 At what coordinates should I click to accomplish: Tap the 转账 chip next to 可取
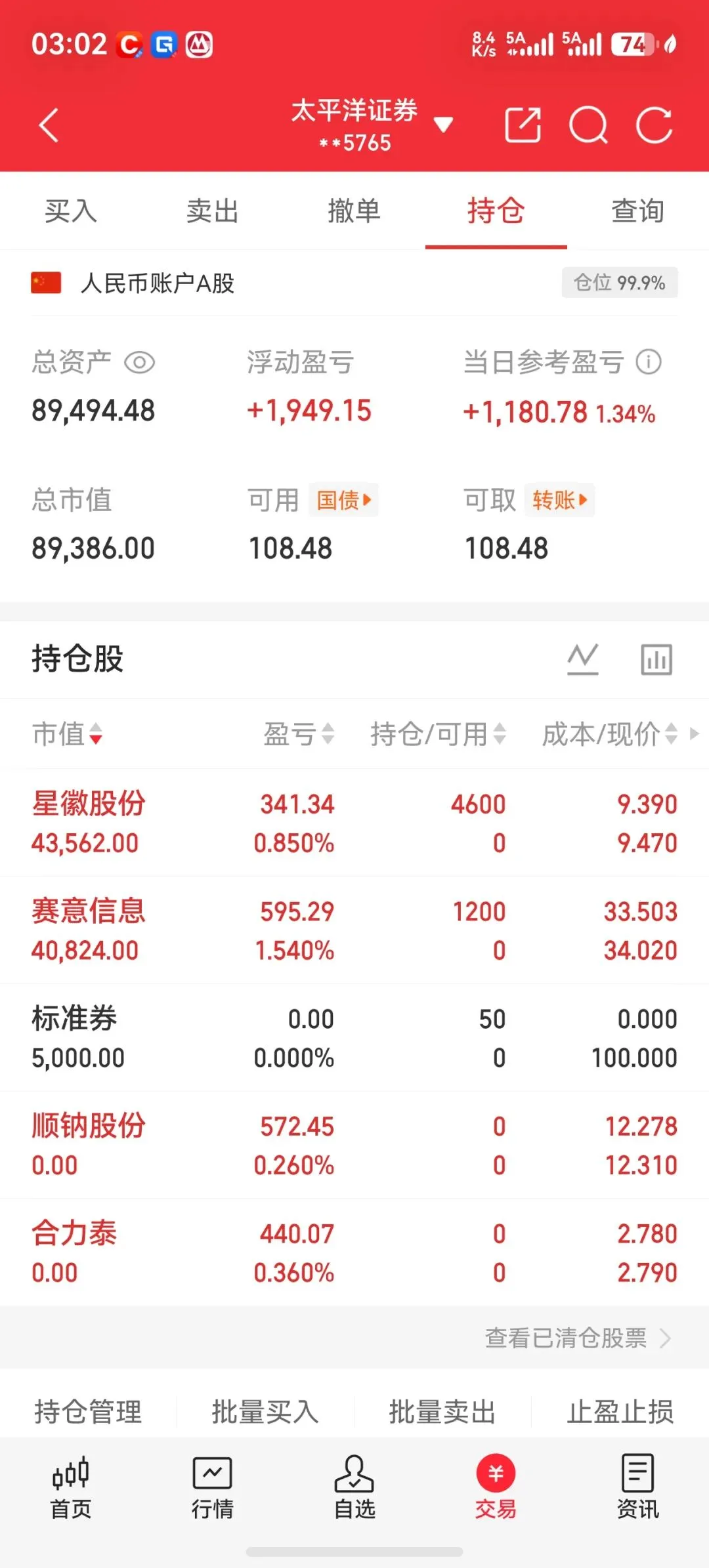(560, 500)
